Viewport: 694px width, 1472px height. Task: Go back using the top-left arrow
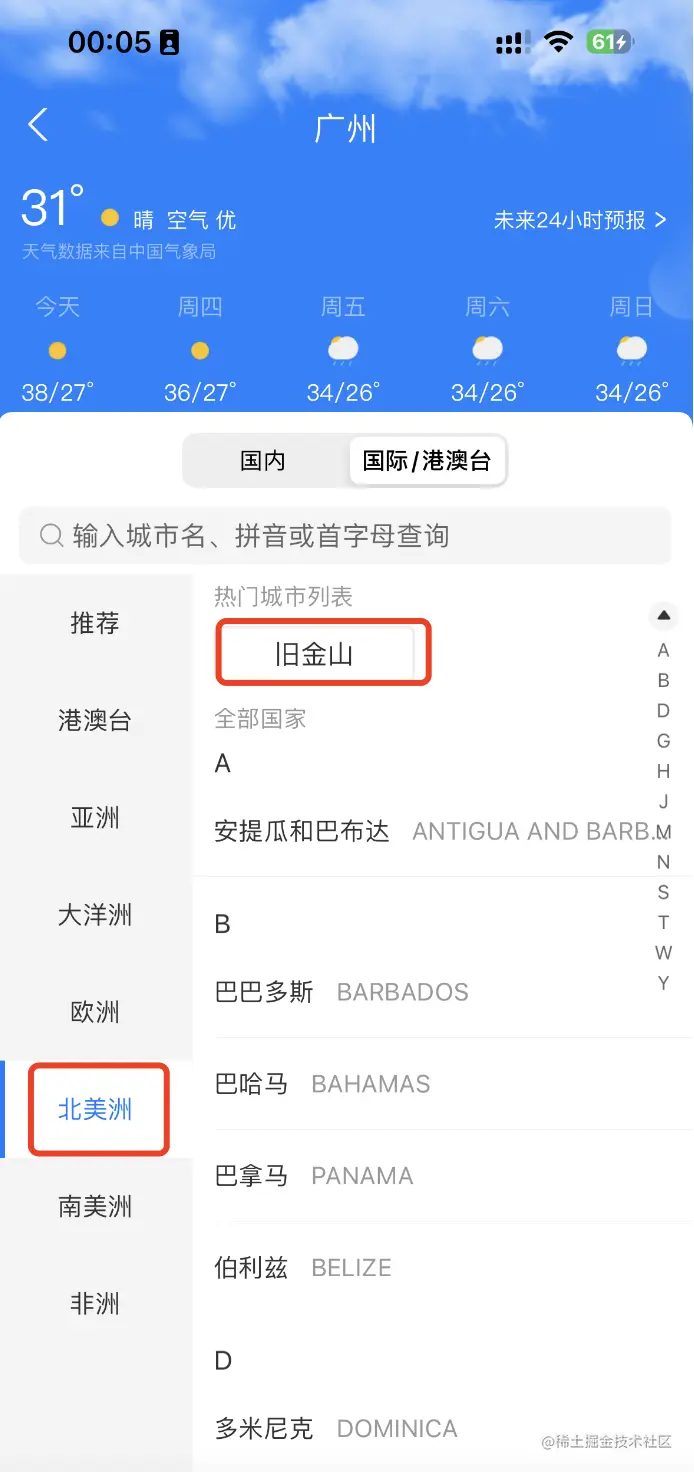[x=38, y=126]
